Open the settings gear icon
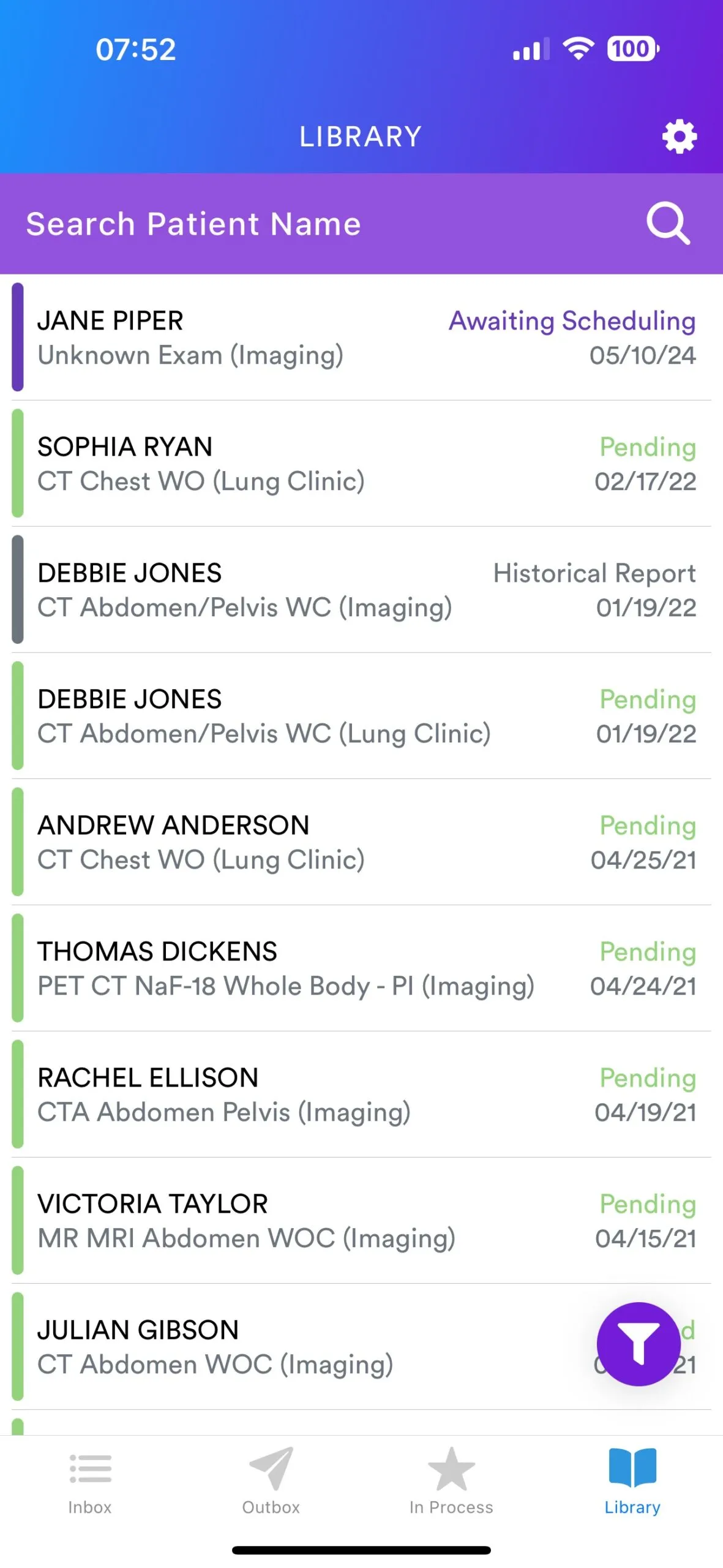This screenshot has width=723, height=1568. point(679,137)
